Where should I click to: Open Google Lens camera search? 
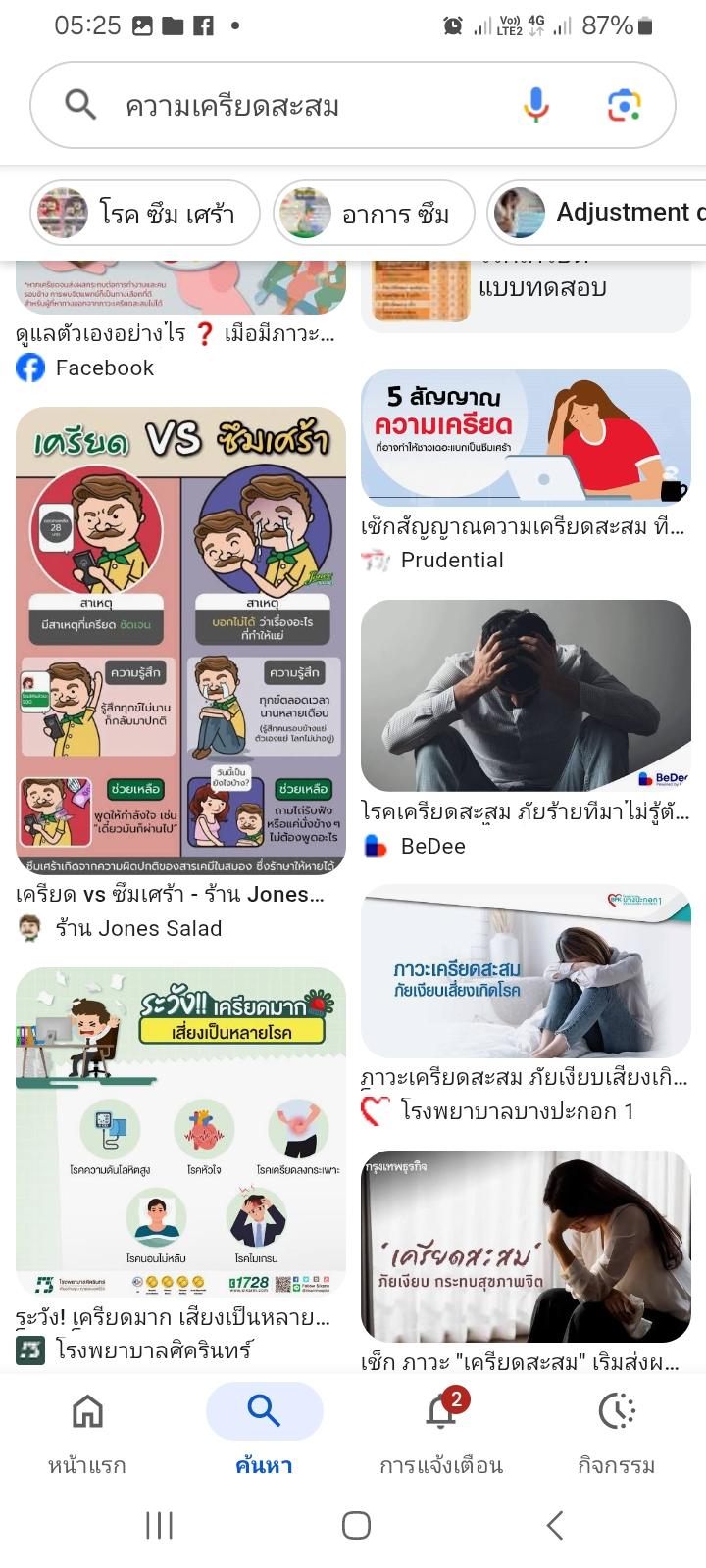point(624,105)
